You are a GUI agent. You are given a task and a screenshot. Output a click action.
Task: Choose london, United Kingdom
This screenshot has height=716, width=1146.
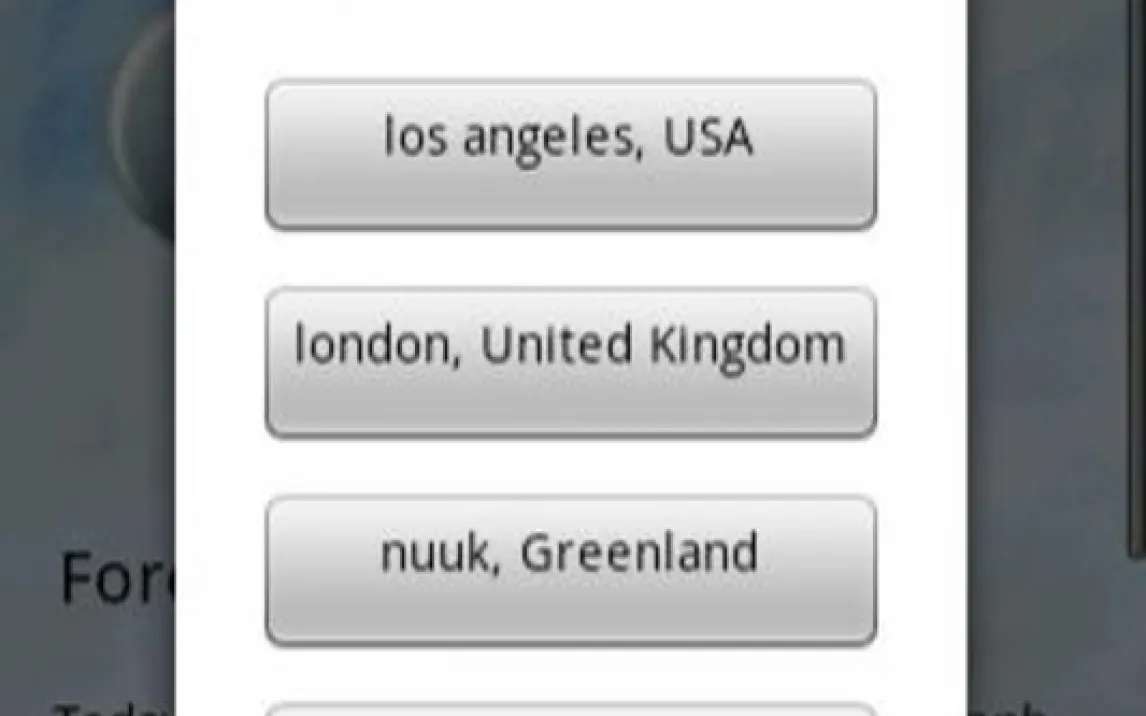(x=571, y=363)
